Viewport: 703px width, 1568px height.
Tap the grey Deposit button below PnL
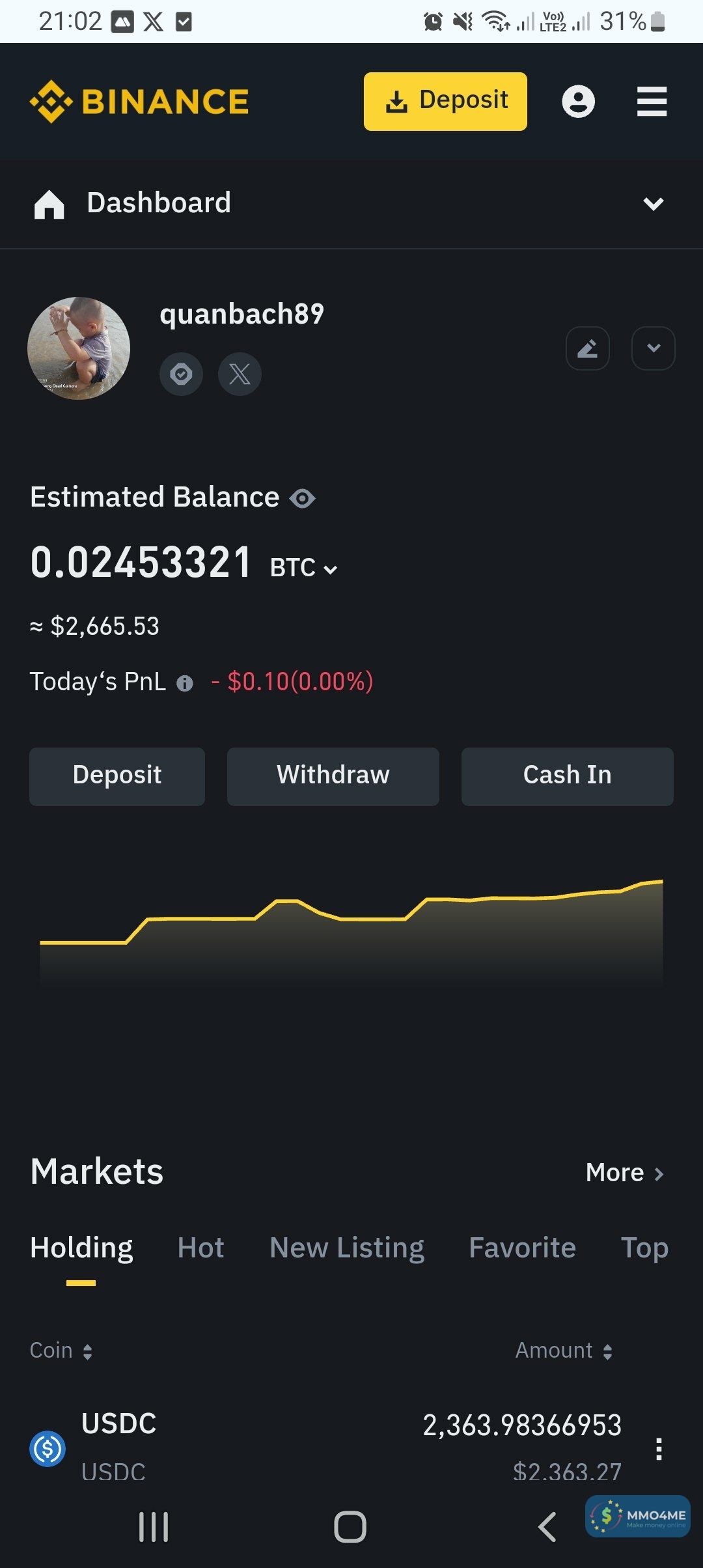click(x=117, y=776)
